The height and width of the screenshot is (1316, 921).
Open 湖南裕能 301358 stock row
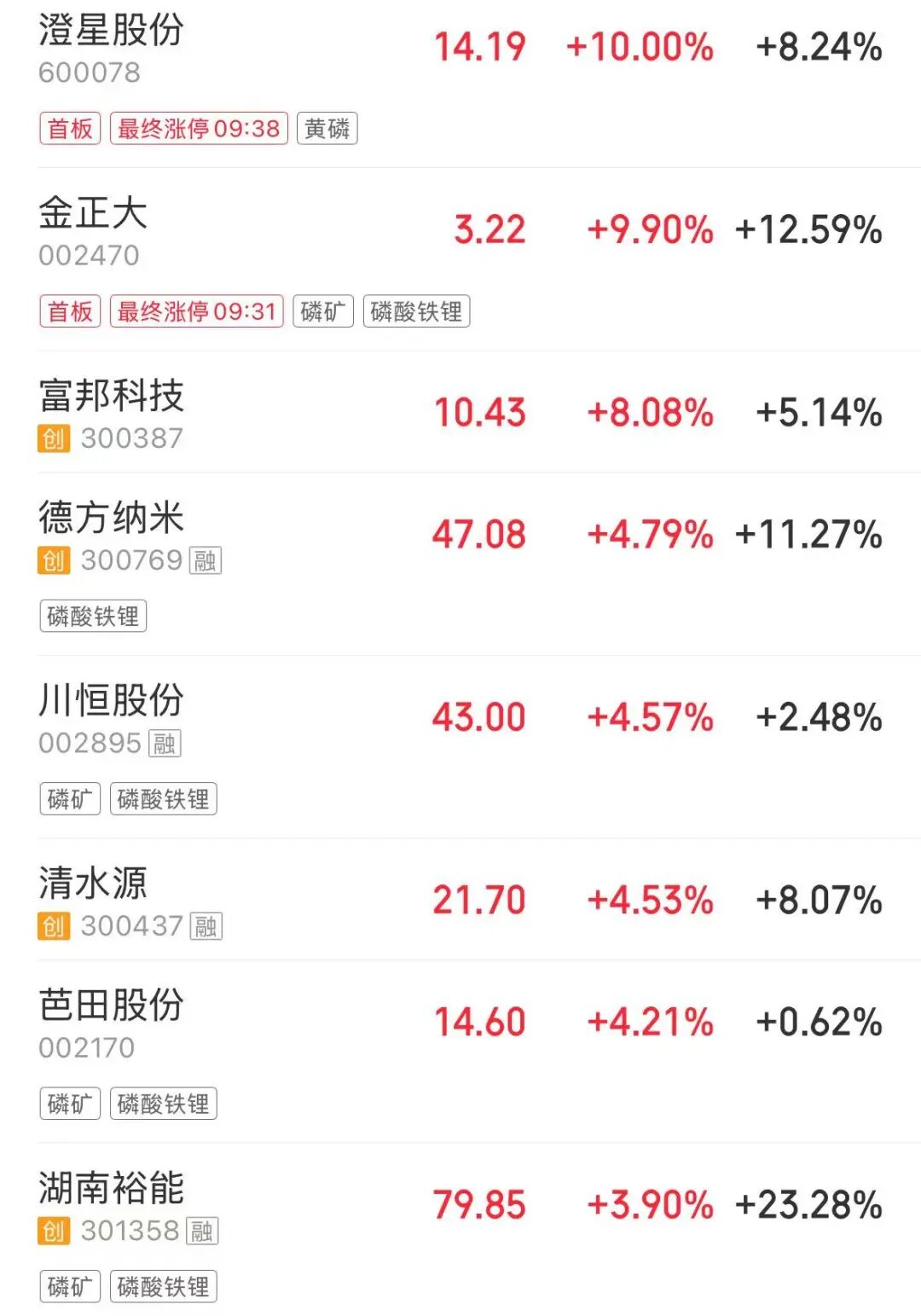[111, 1204]
